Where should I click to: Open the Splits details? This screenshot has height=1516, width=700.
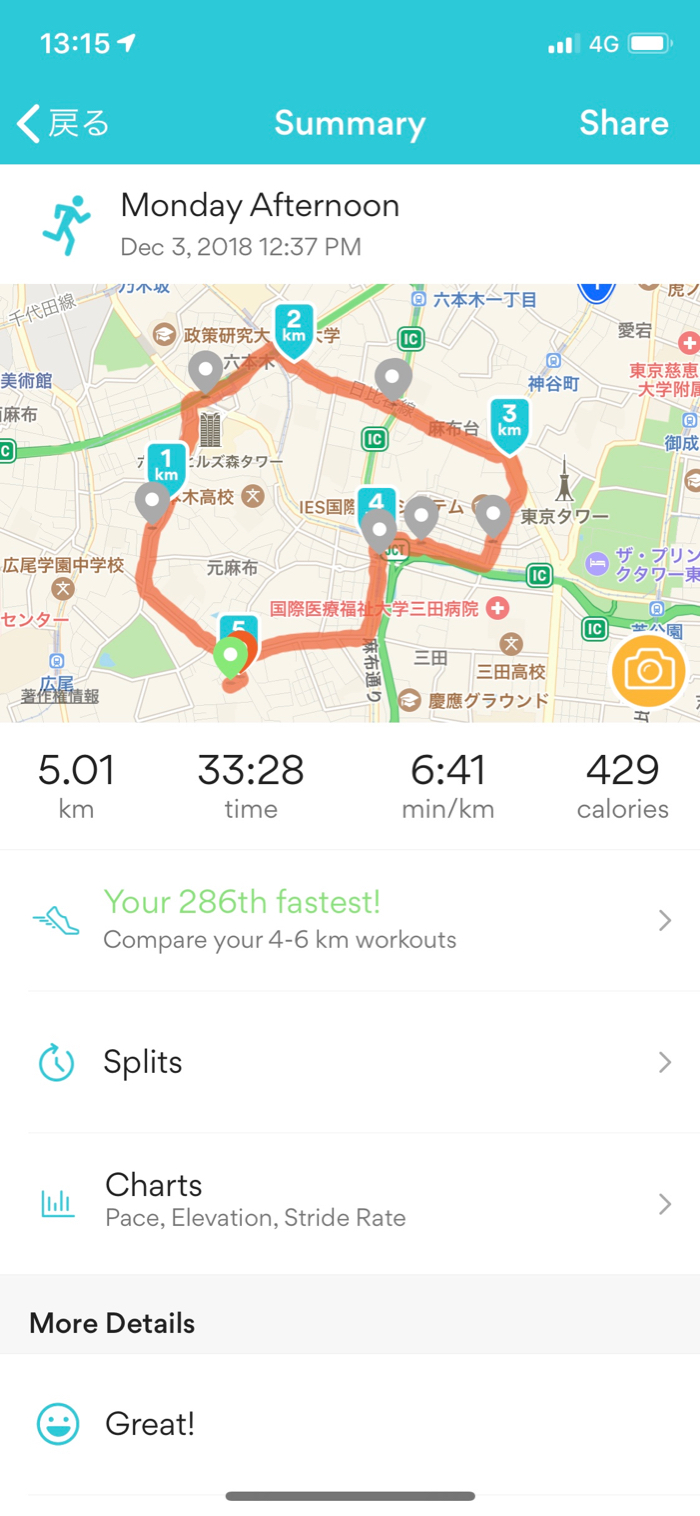click(350, 1062)
